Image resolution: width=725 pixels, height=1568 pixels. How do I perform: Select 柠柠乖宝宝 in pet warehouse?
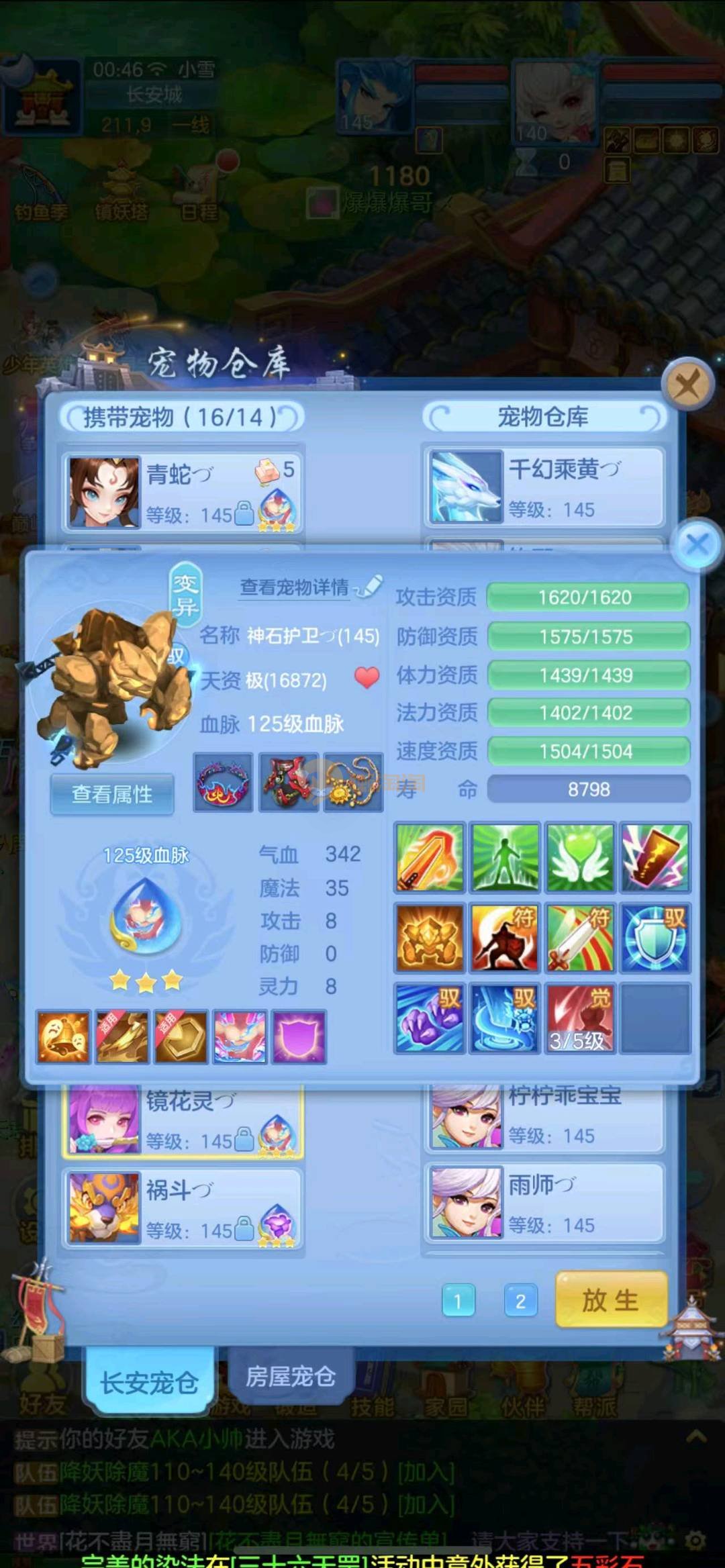pos(544,1116)
